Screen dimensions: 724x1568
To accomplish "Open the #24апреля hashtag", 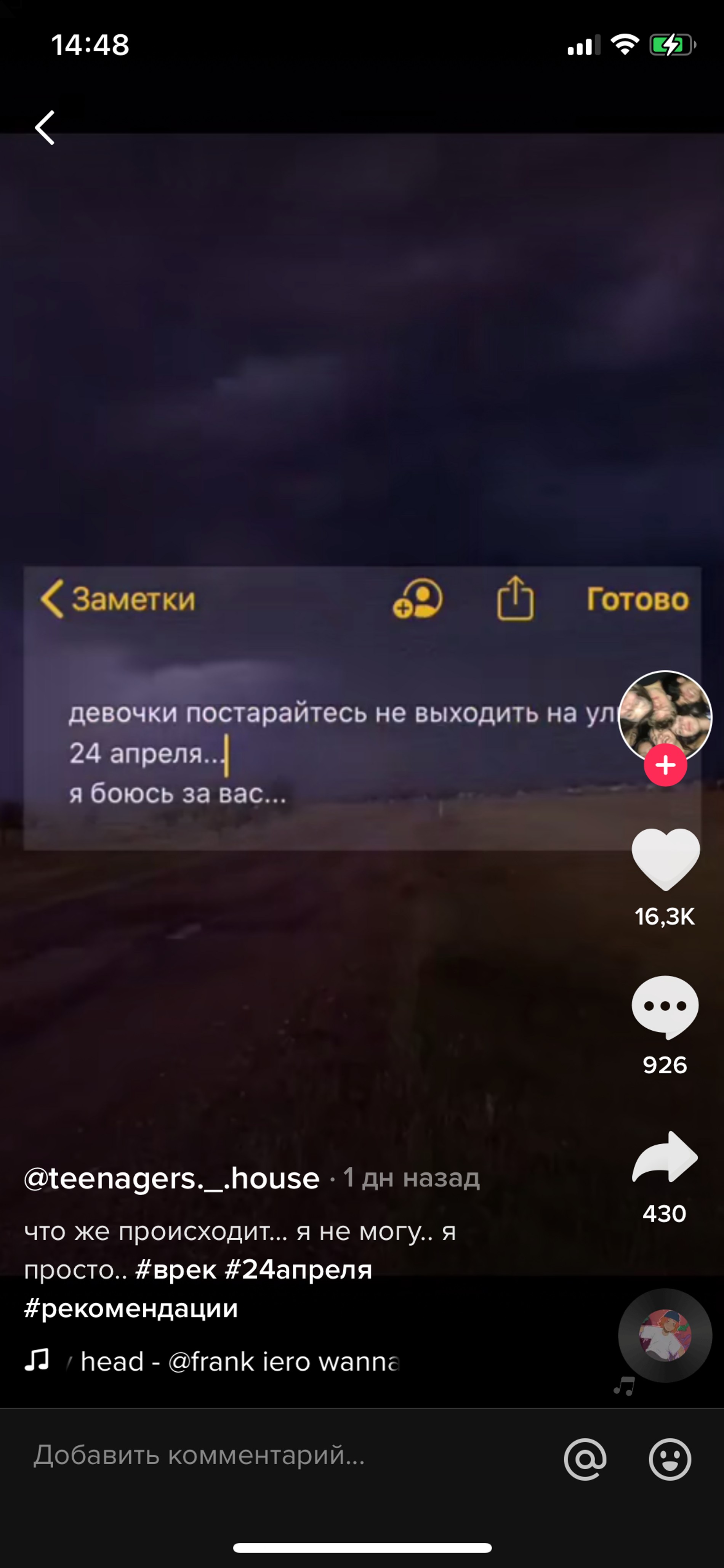I will [x=298, y=1270].
